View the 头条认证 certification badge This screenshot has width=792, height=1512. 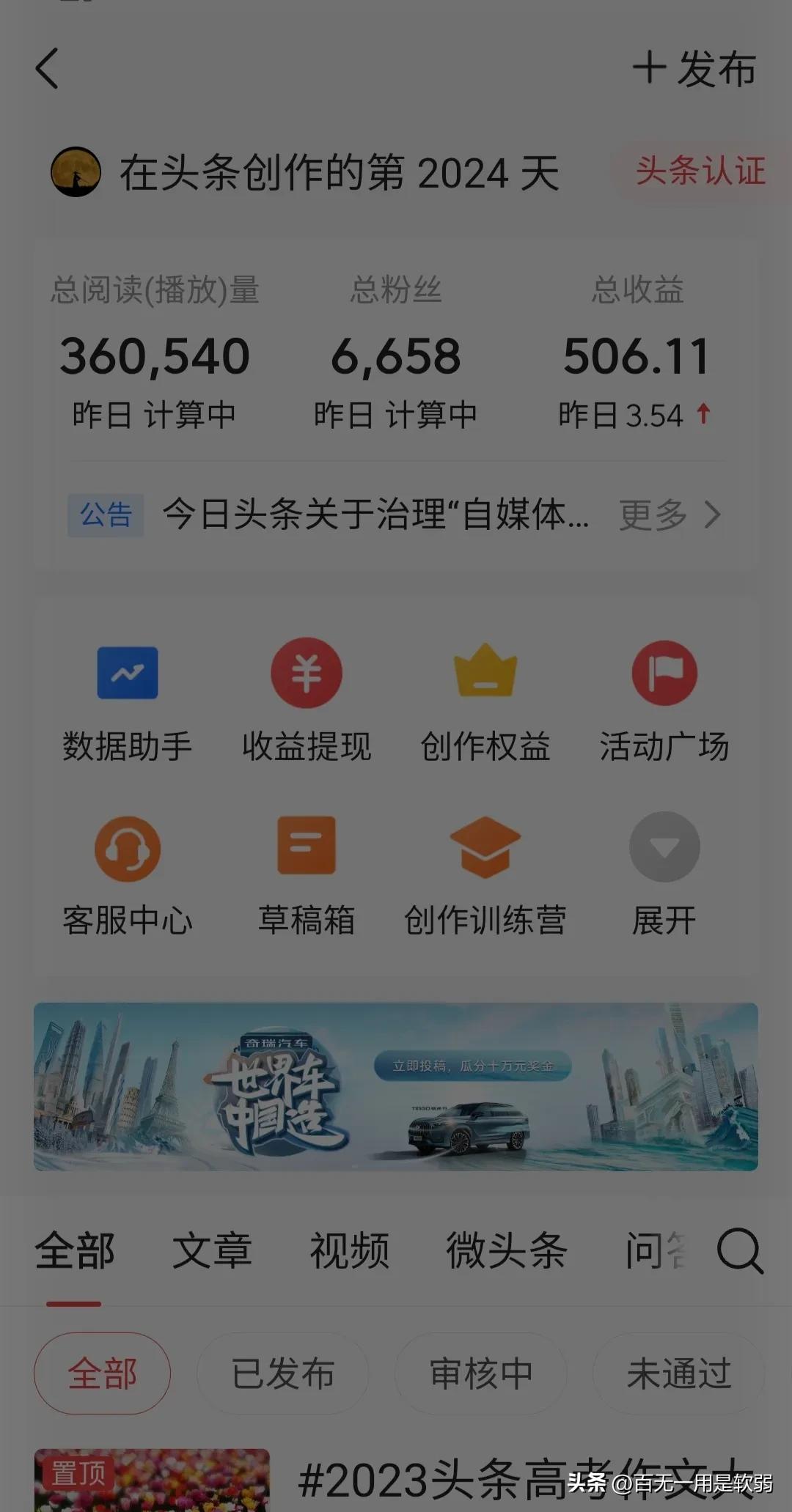coord(695,170)
